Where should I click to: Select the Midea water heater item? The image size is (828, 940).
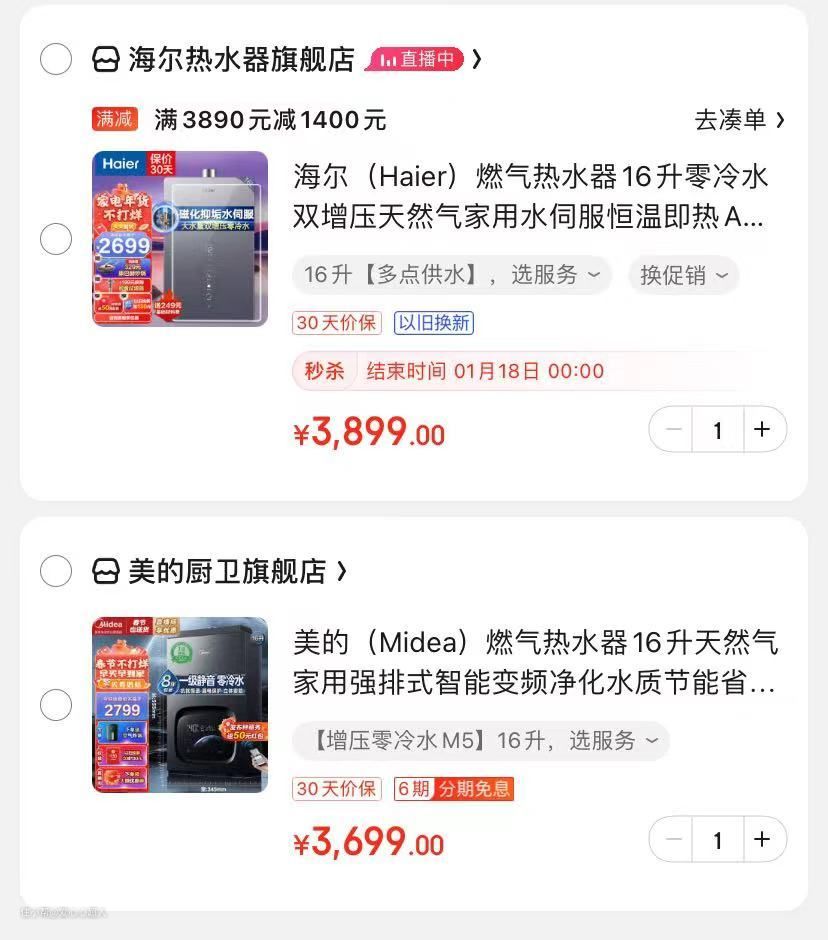tap(56, 705)
